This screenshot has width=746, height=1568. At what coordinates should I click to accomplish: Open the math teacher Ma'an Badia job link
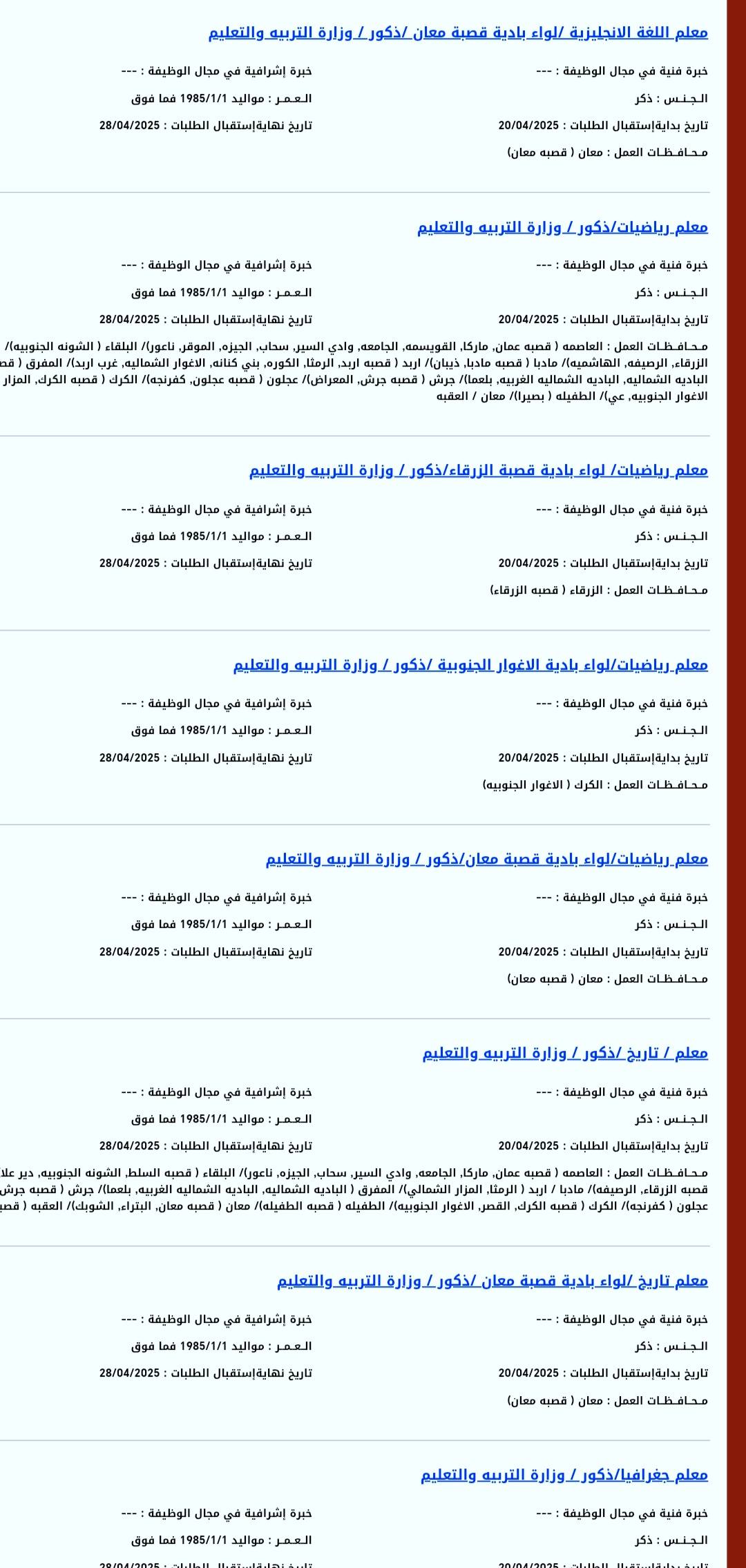pos(487,859)
